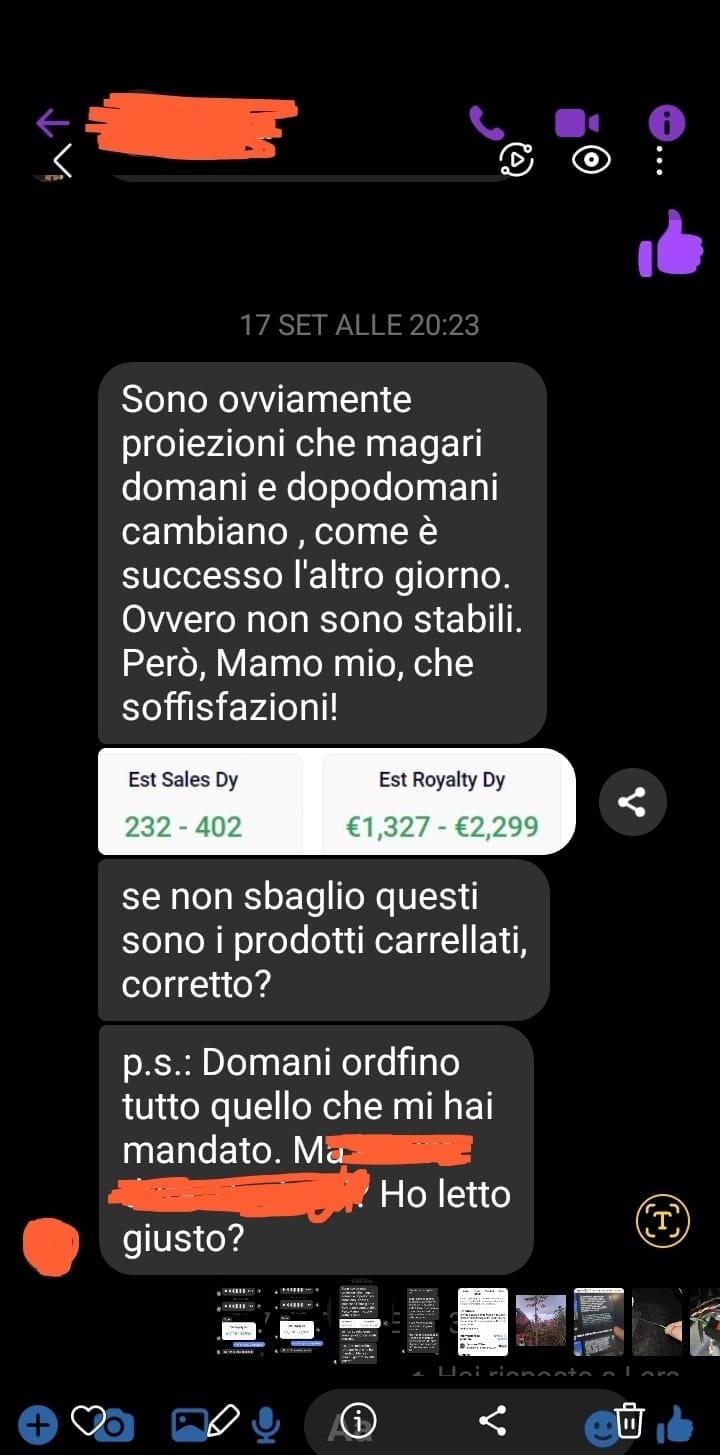Extract text with the yellow T scan icon
The width and height of the screenshot is (720, 1455).
(663, 1221)
